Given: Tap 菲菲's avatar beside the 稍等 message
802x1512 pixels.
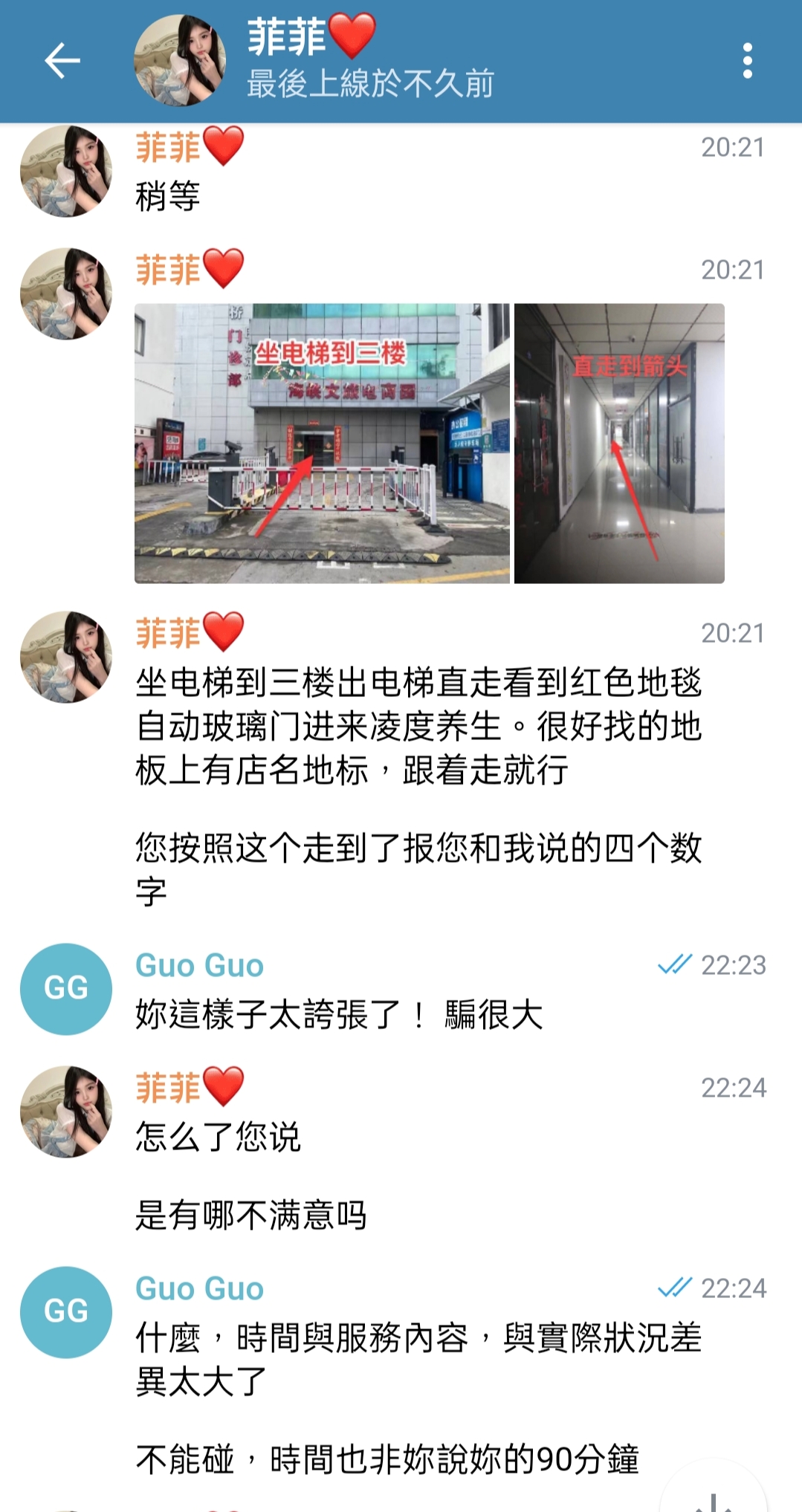Looking at the screenshot, I should click(x=66, y=172).
